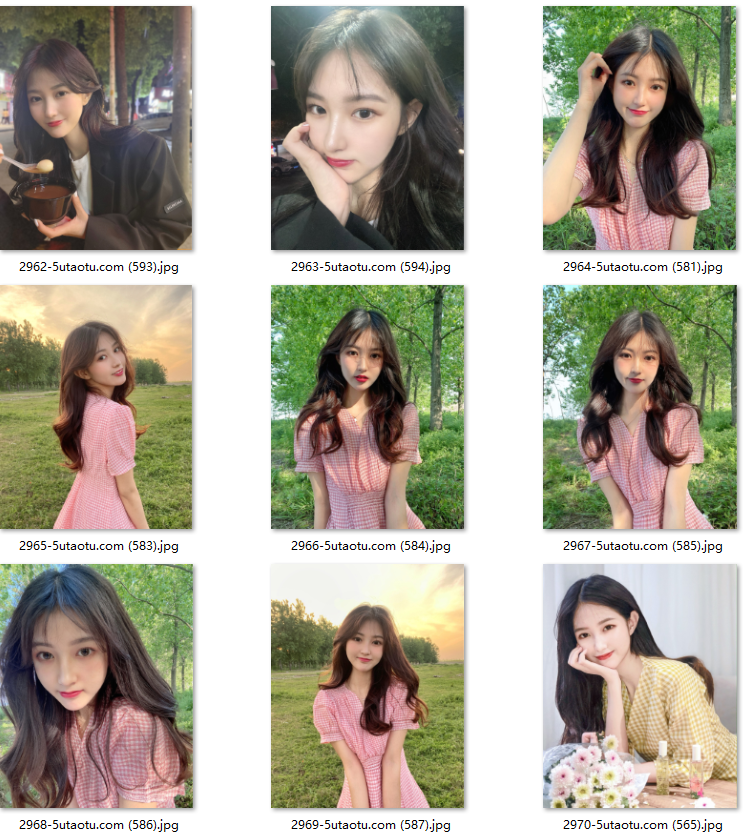The width and height of the screenshot is (744, 837).
Task: View the image 2965-5utaotu.com (583).jpg
Action: (x=96, y=407)
